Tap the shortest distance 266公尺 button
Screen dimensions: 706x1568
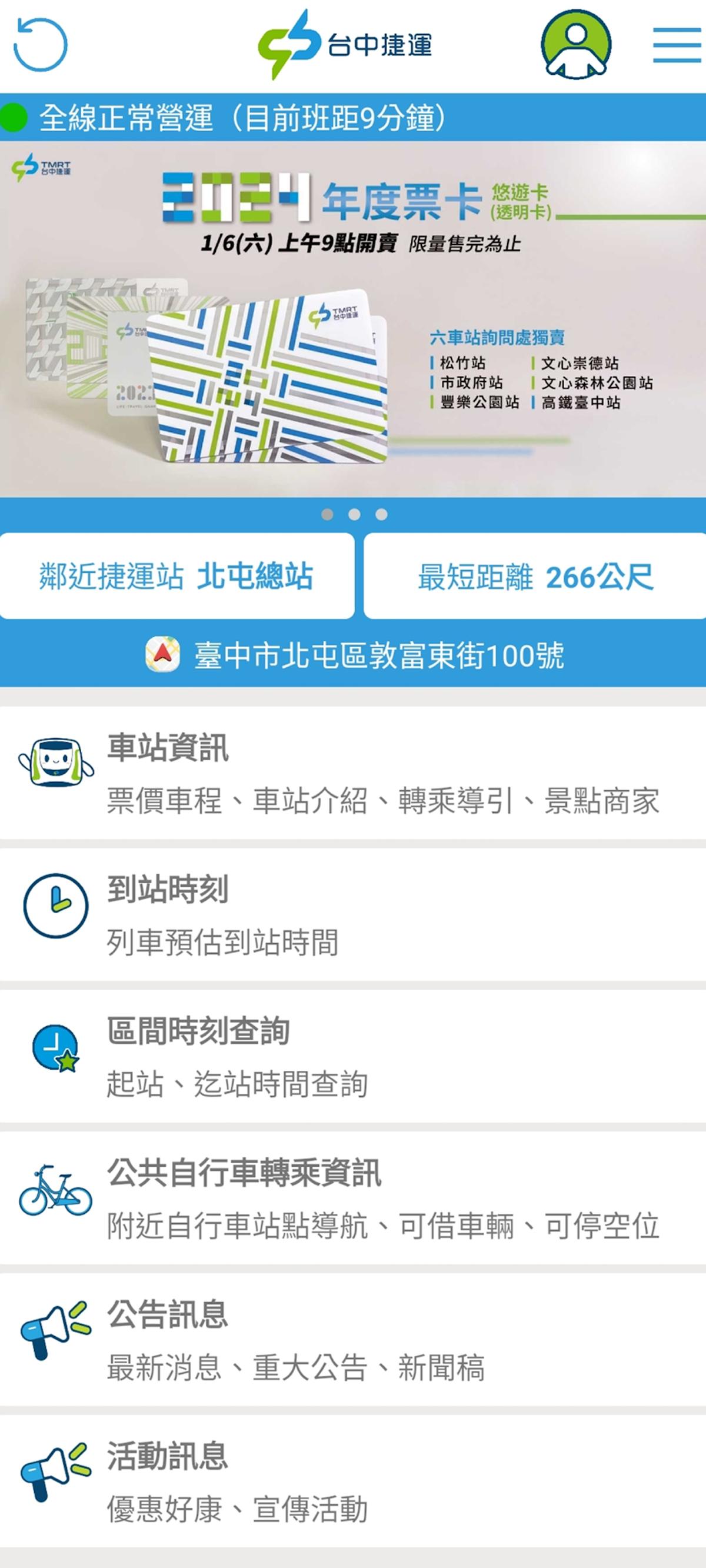coord(534,576)
